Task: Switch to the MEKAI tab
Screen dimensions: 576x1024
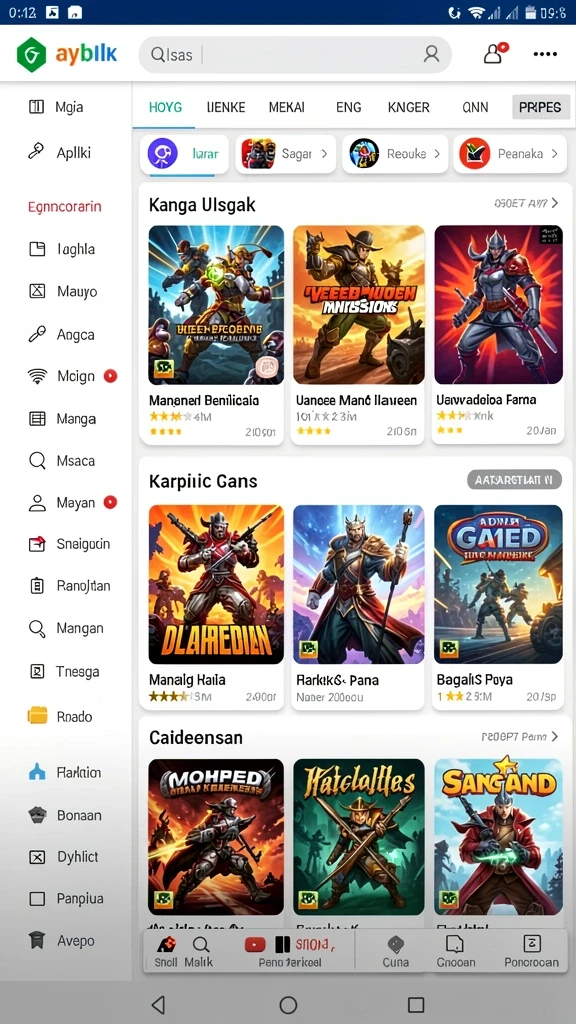Action: coord(287,107)
